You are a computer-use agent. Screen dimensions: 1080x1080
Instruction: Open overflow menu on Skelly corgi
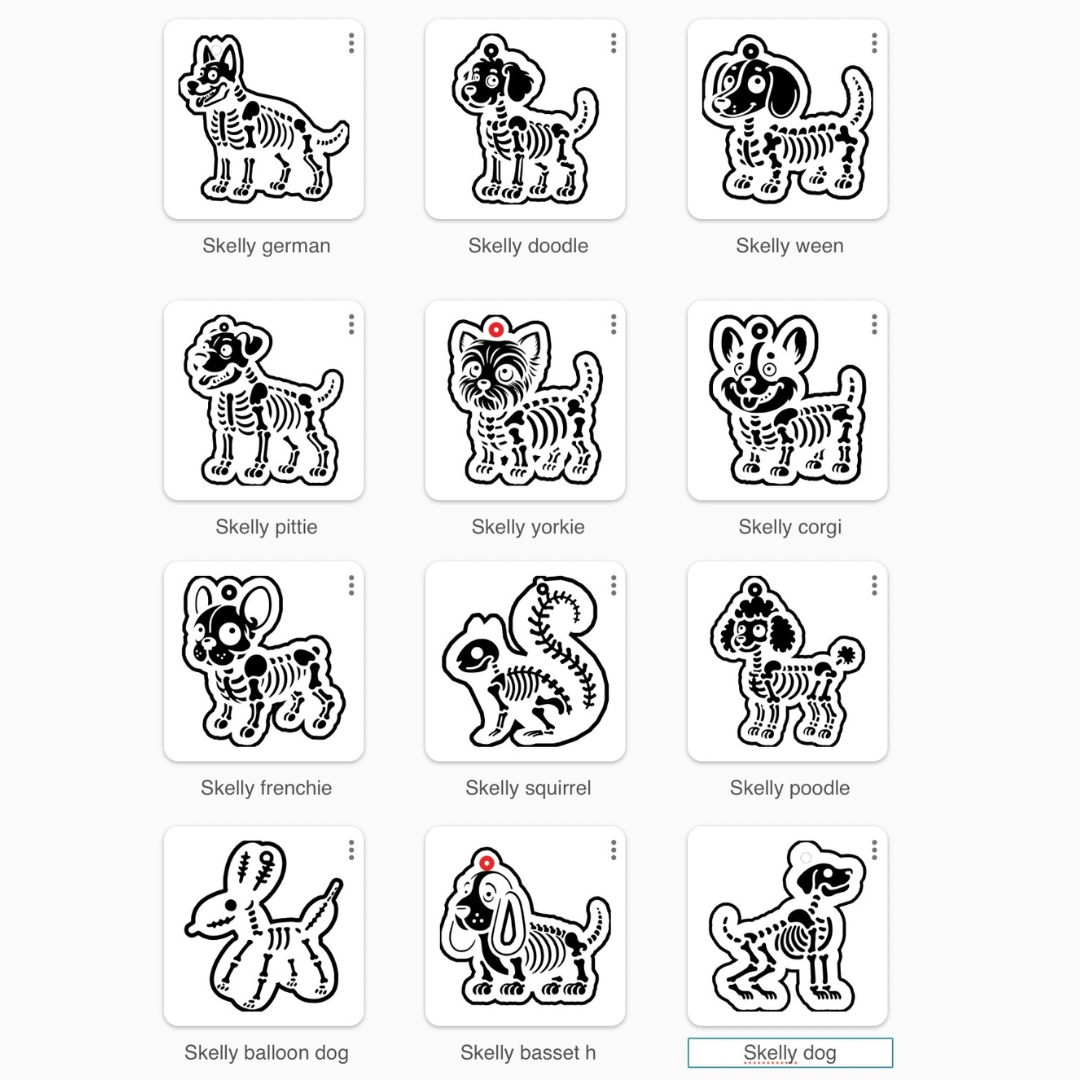tap(874, 324)
